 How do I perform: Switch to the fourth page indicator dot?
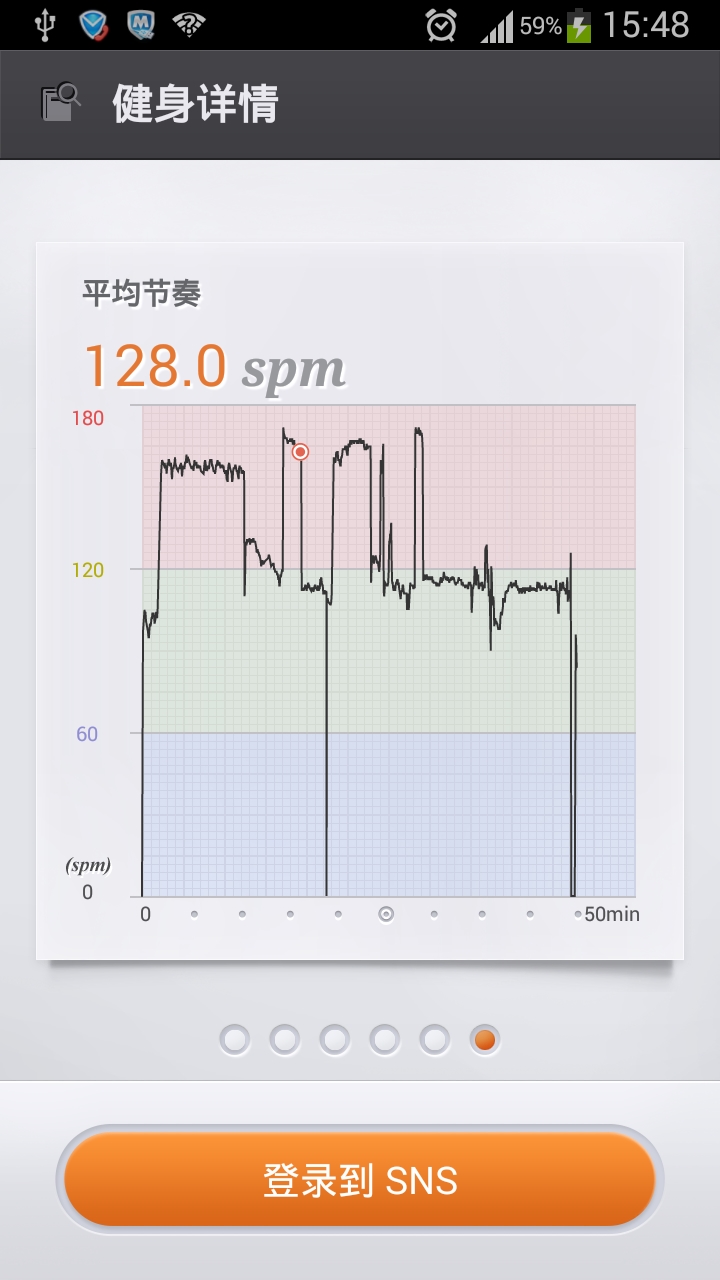click(385, 1040)
